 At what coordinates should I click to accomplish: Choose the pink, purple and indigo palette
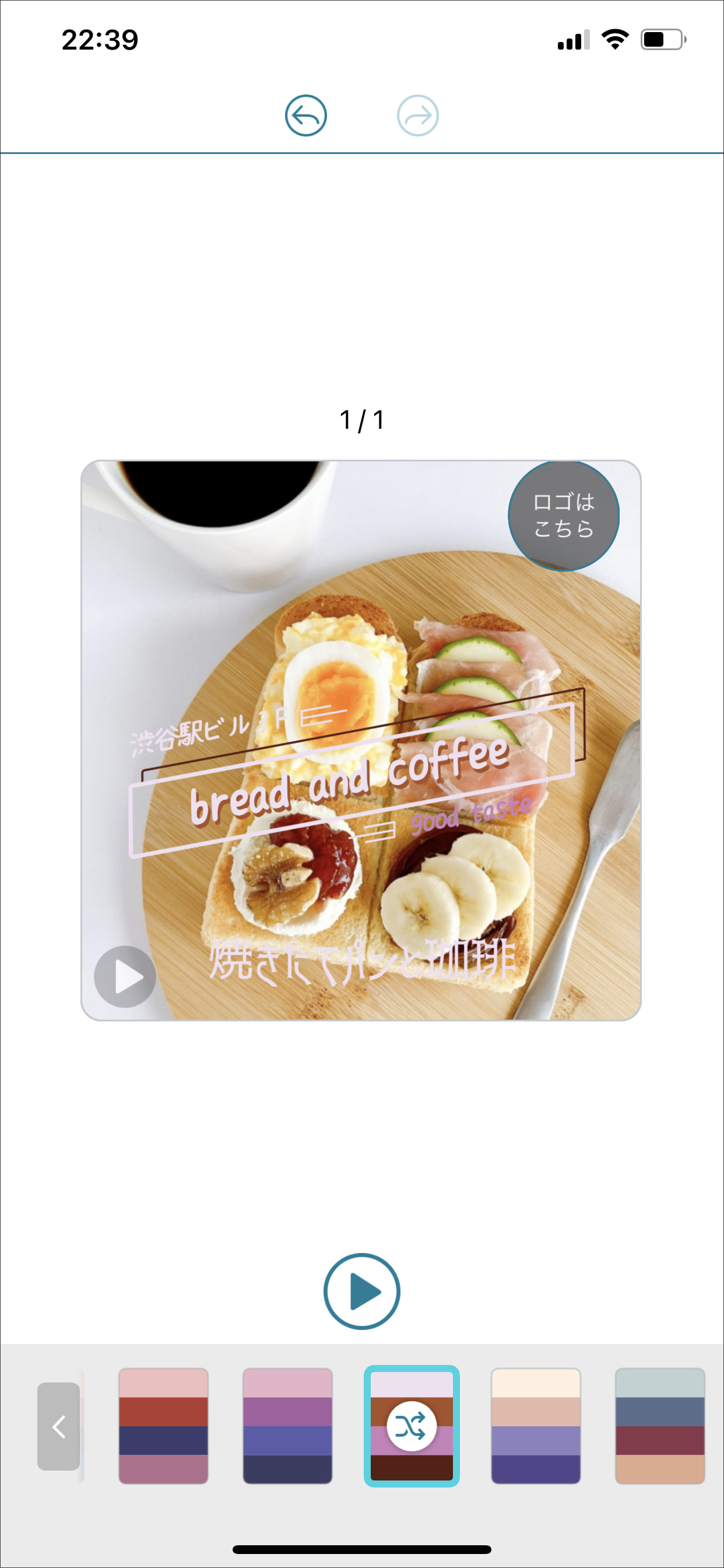287,1426
